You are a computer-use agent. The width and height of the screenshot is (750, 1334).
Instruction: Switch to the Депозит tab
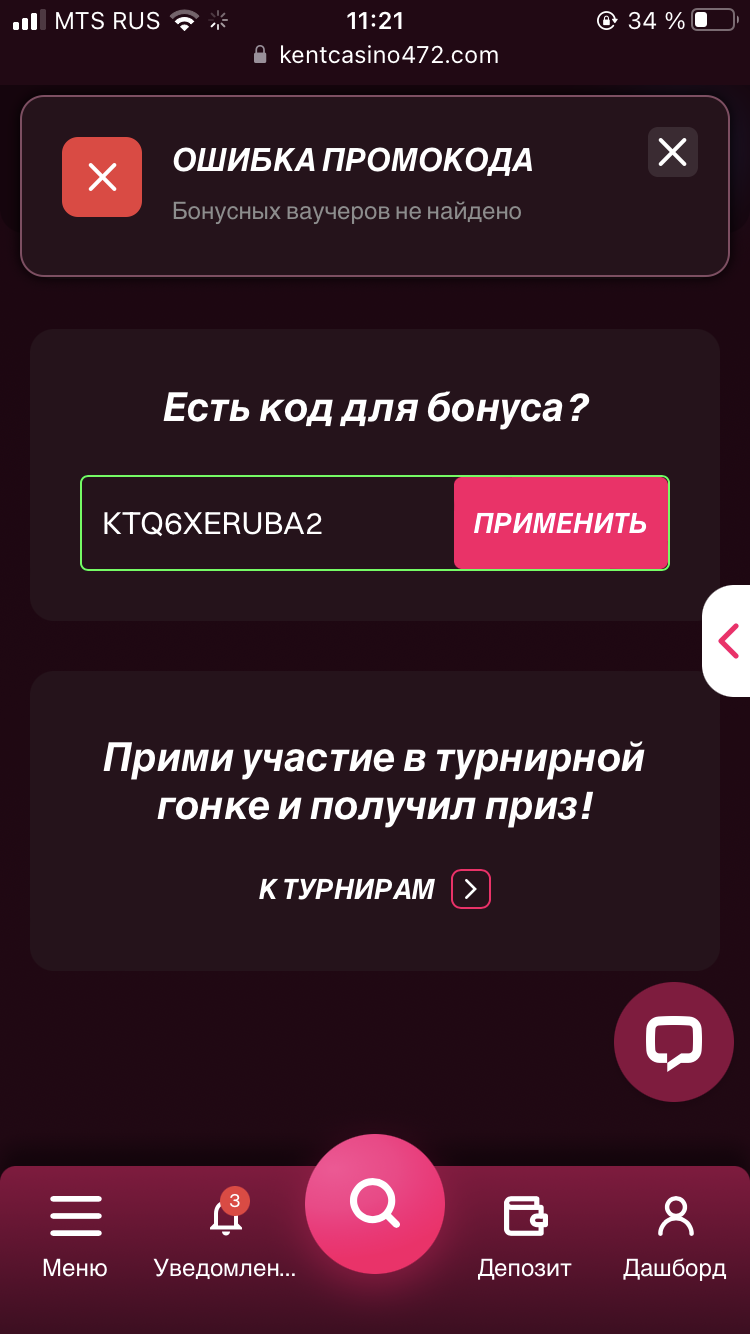click(524, 1235)
